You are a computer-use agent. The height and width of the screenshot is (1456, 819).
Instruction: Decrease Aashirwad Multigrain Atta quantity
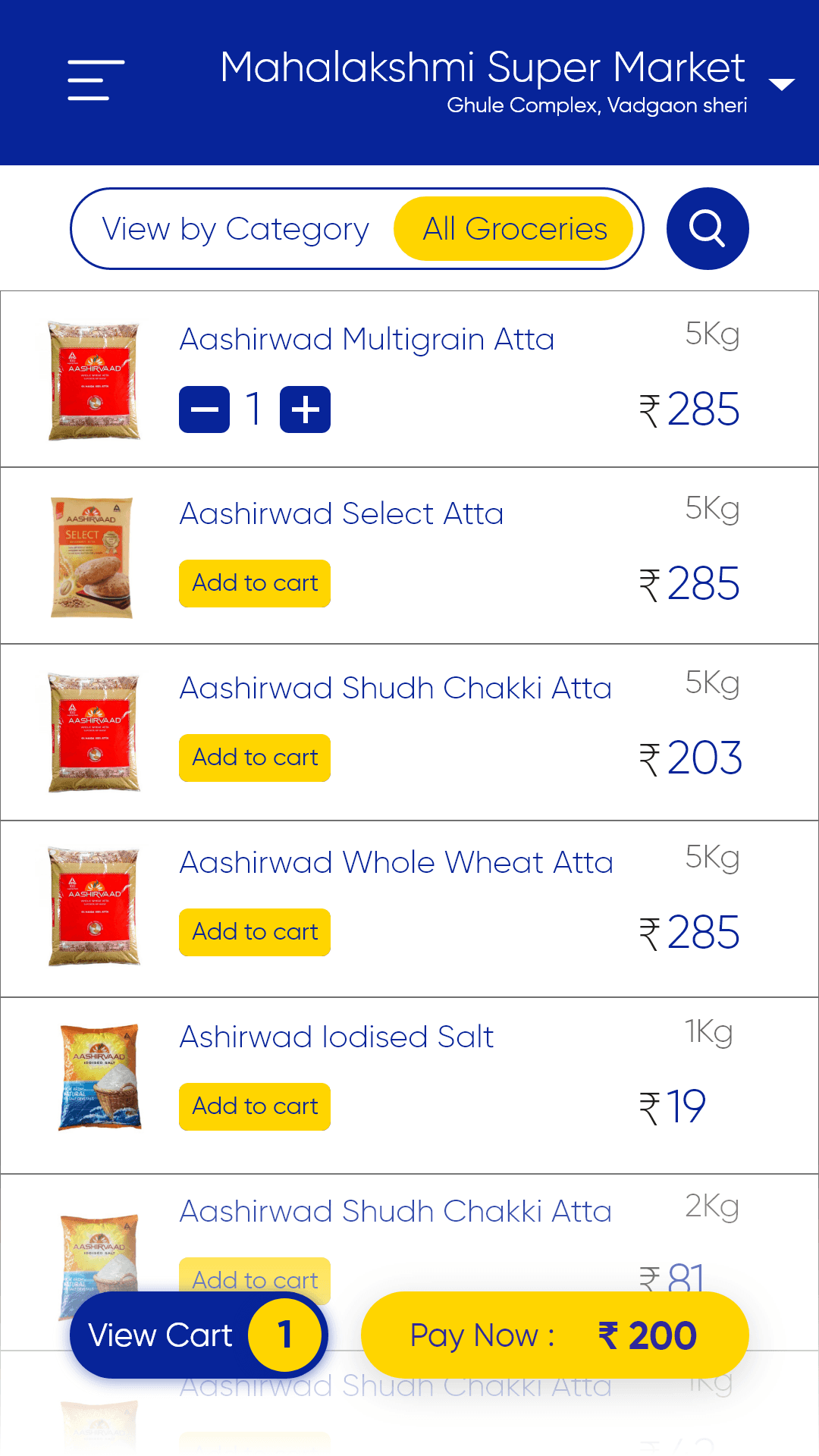click(204, 409)
